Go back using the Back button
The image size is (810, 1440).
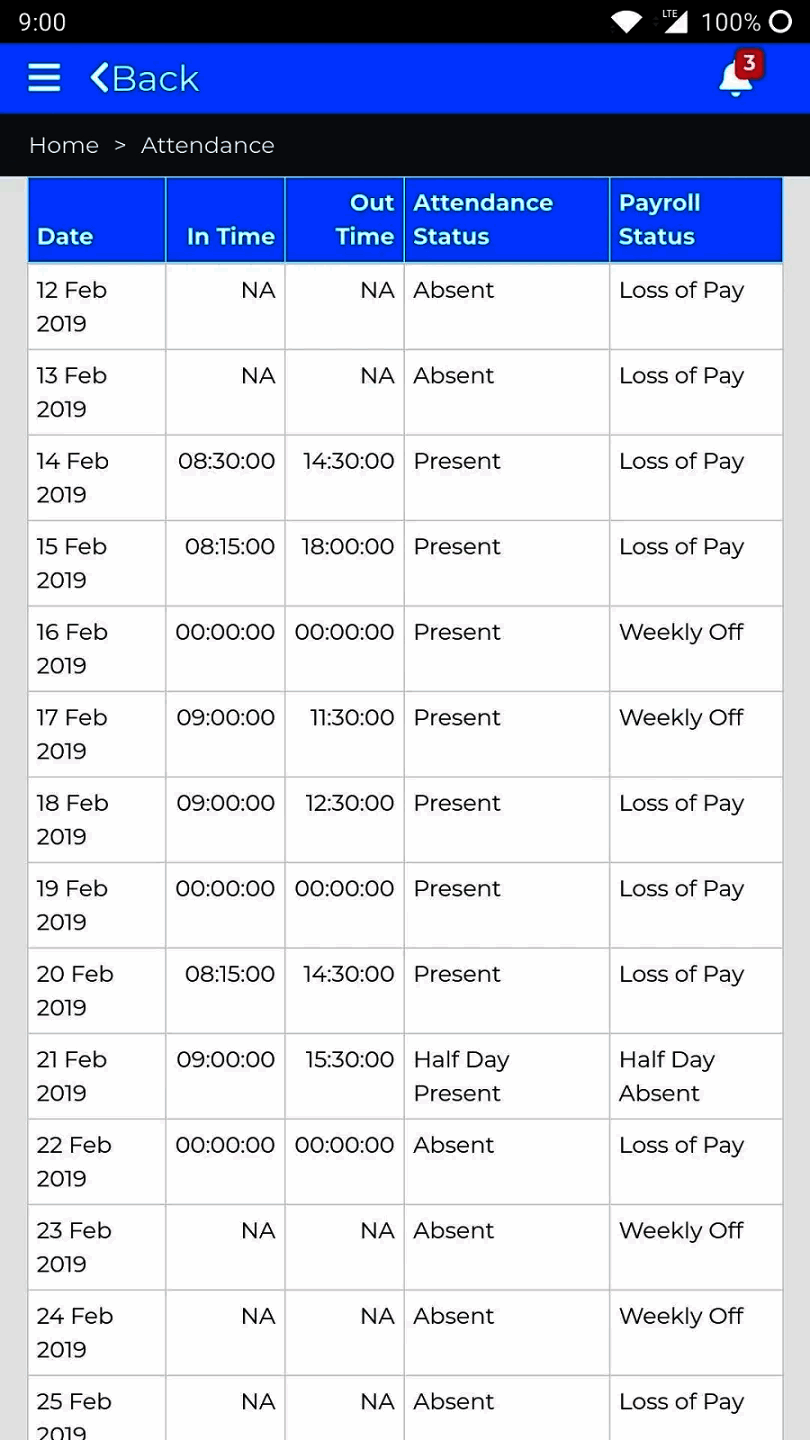(145, 78)
